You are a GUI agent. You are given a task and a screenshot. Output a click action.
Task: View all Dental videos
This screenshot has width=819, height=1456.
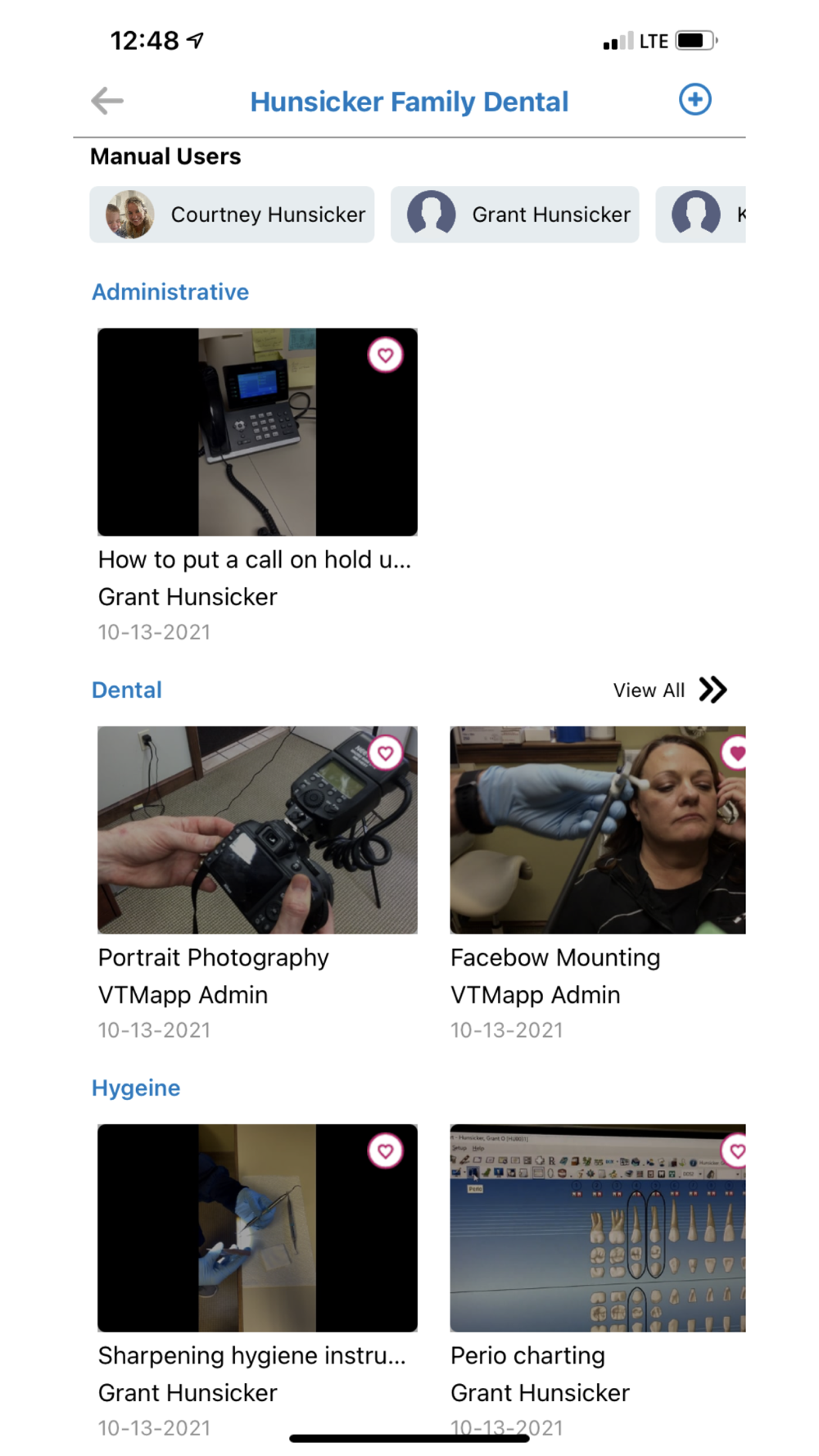pyautogui.click(x=669, y=690)
